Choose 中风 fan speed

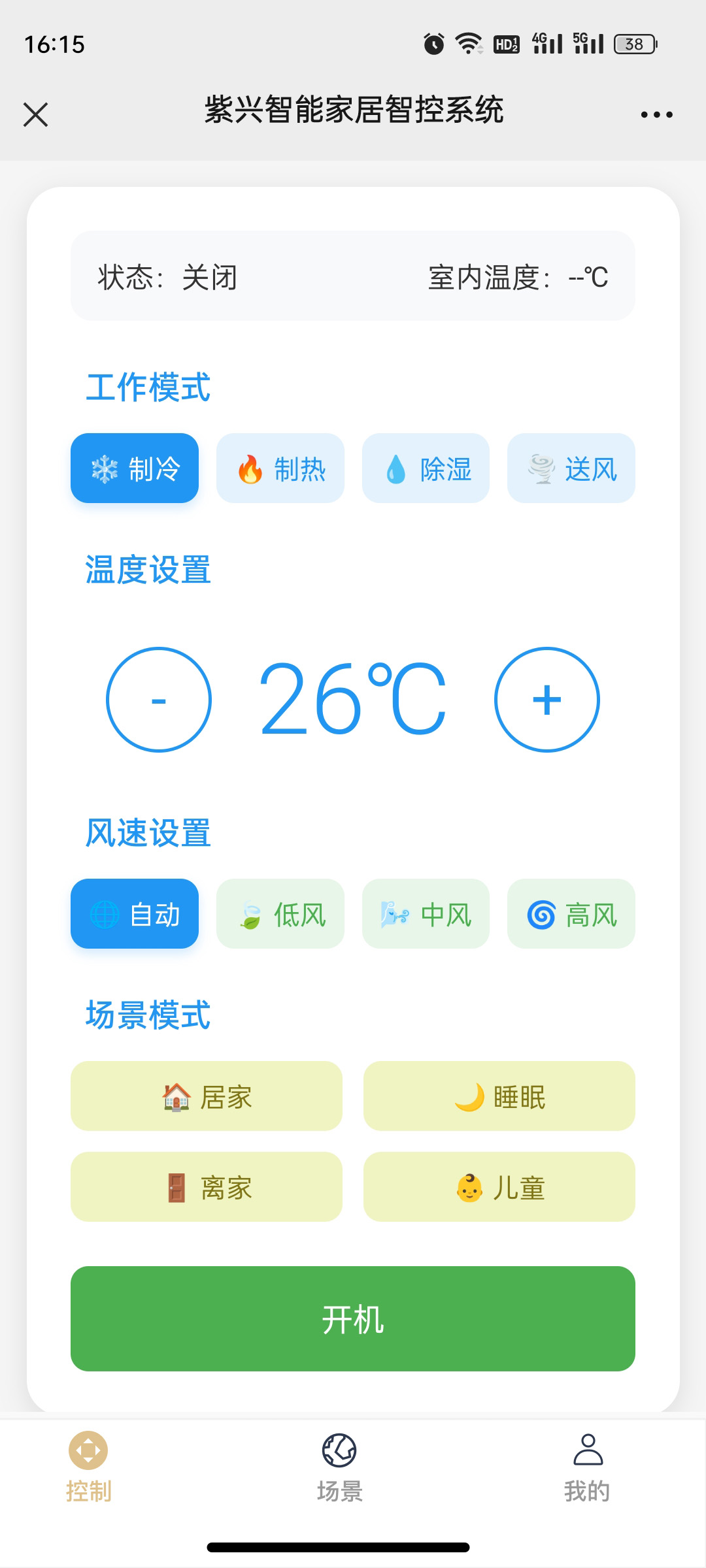click(426, 913)
